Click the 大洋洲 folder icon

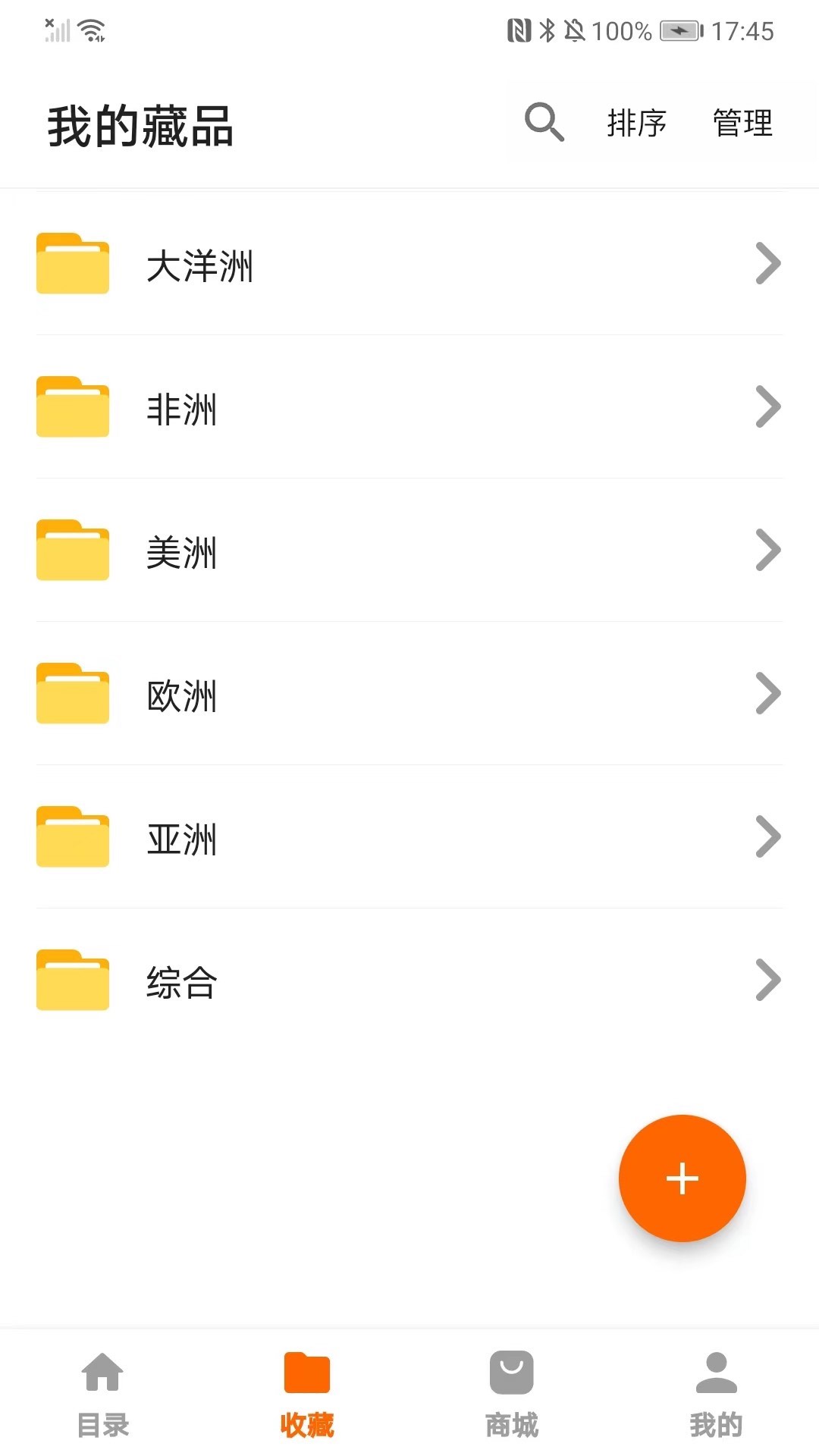(72, 264)
